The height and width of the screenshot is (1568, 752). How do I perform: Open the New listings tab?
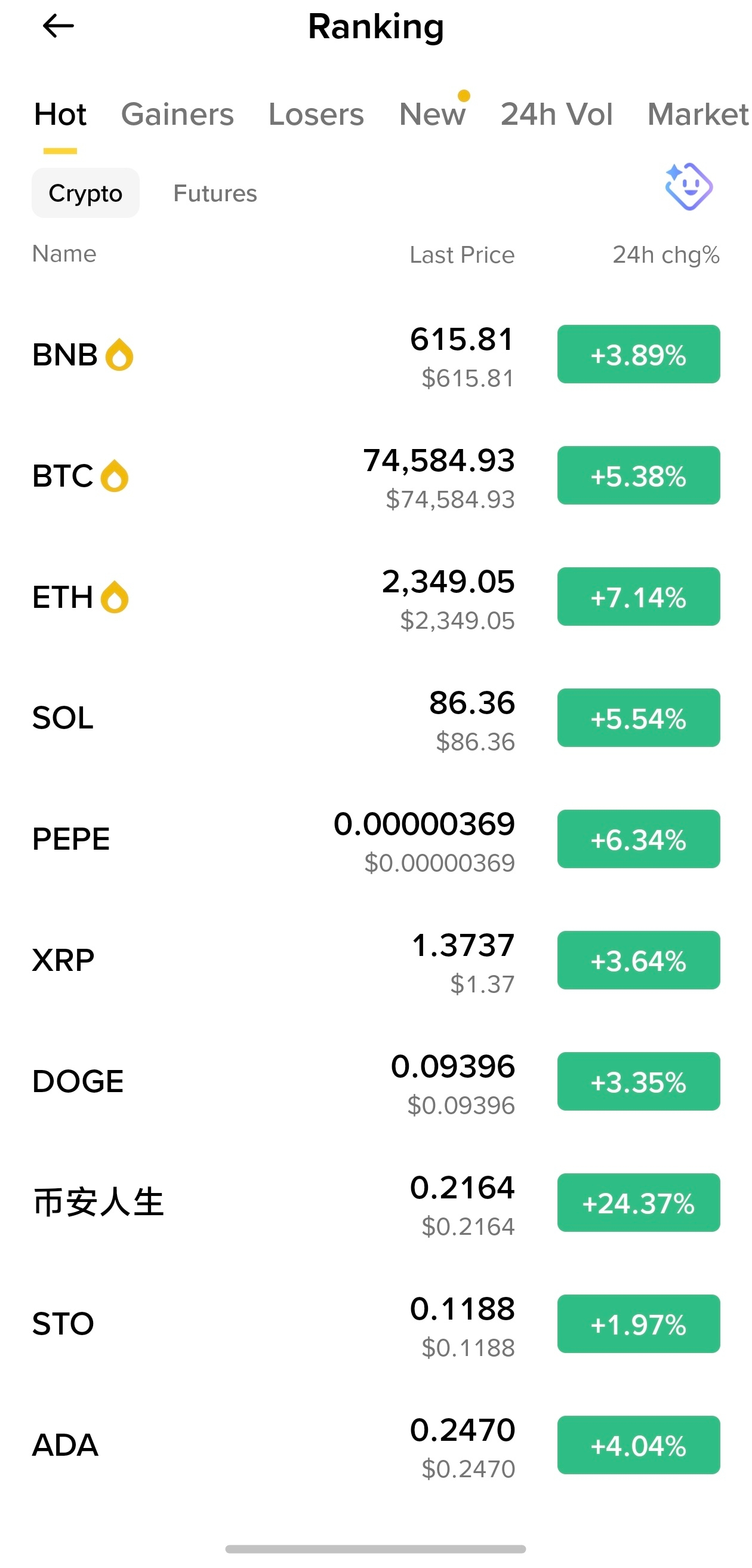click(432, 115)
